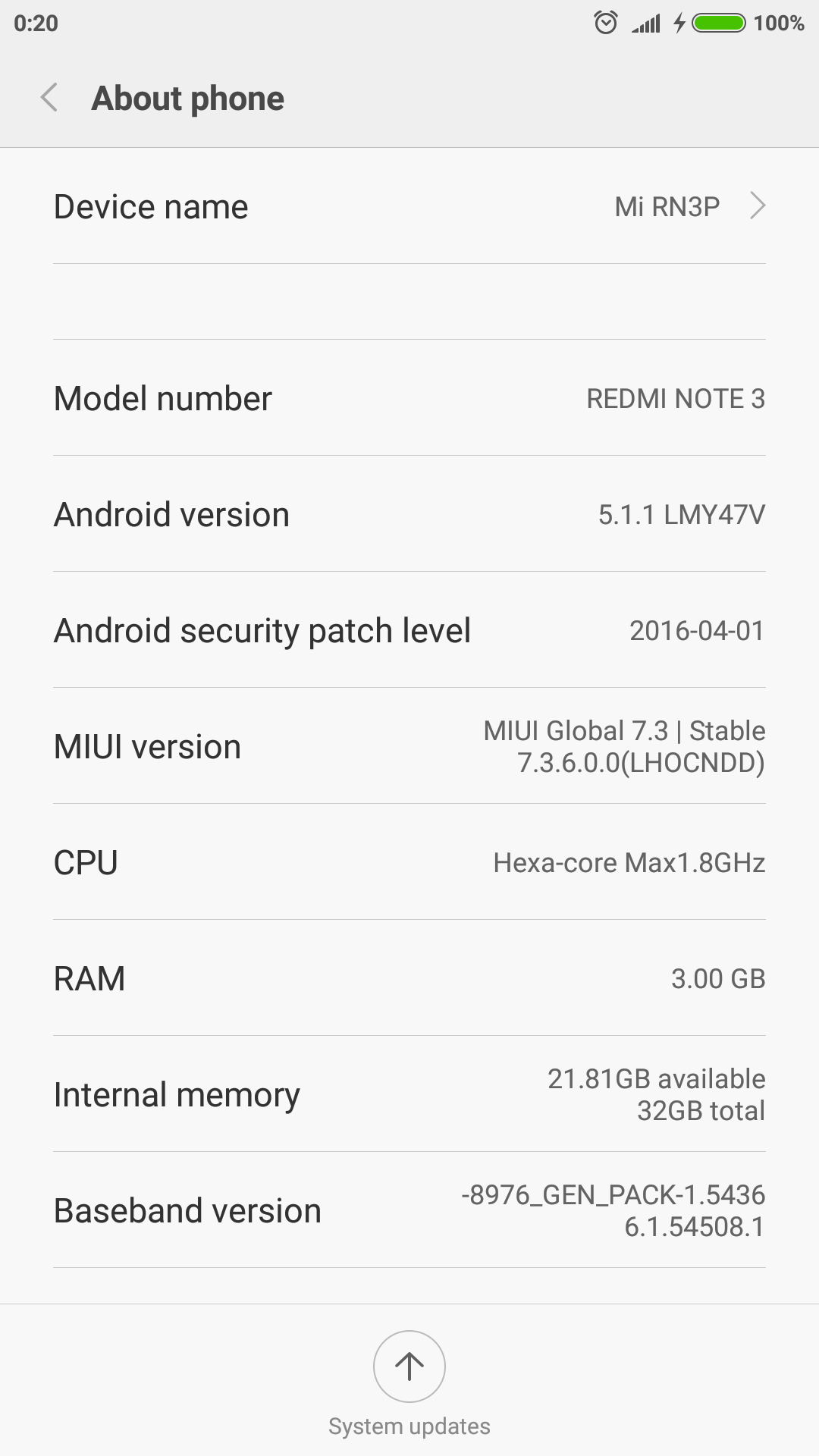Viewport: 819px width, 1456px height.
Task: Tap the CPU row
Action: 409,862
